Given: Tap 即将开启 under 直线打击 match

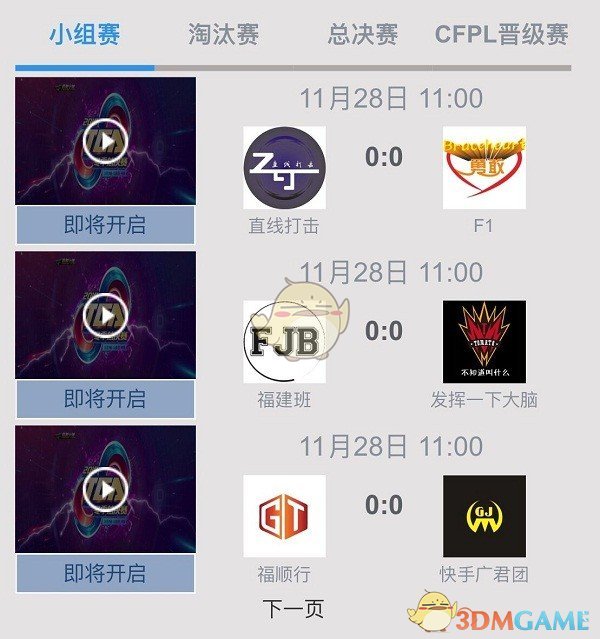Looking at the screenshot, I should point(105,225).
